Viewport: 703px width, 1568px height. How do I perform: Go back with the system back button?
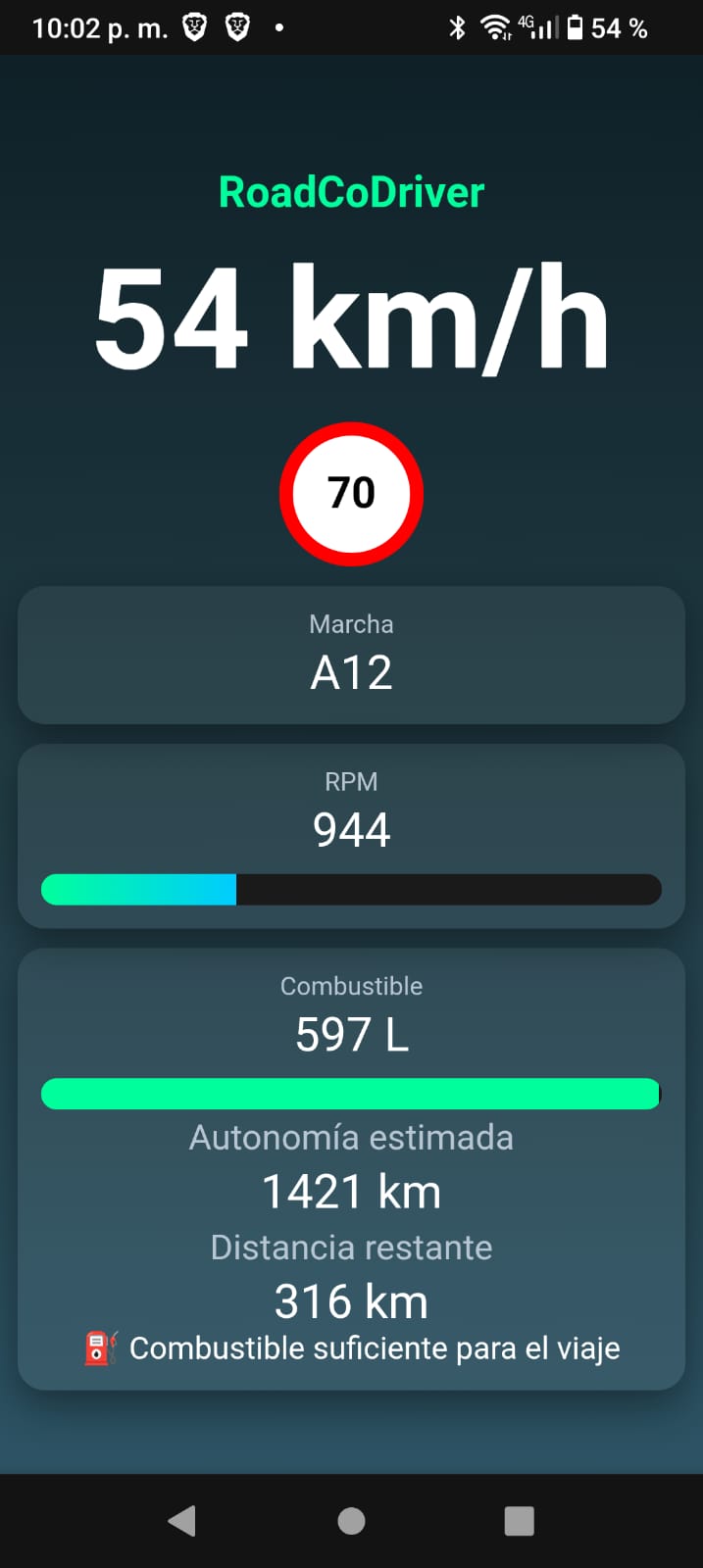pyautogui.click(x=182, y=1520)
